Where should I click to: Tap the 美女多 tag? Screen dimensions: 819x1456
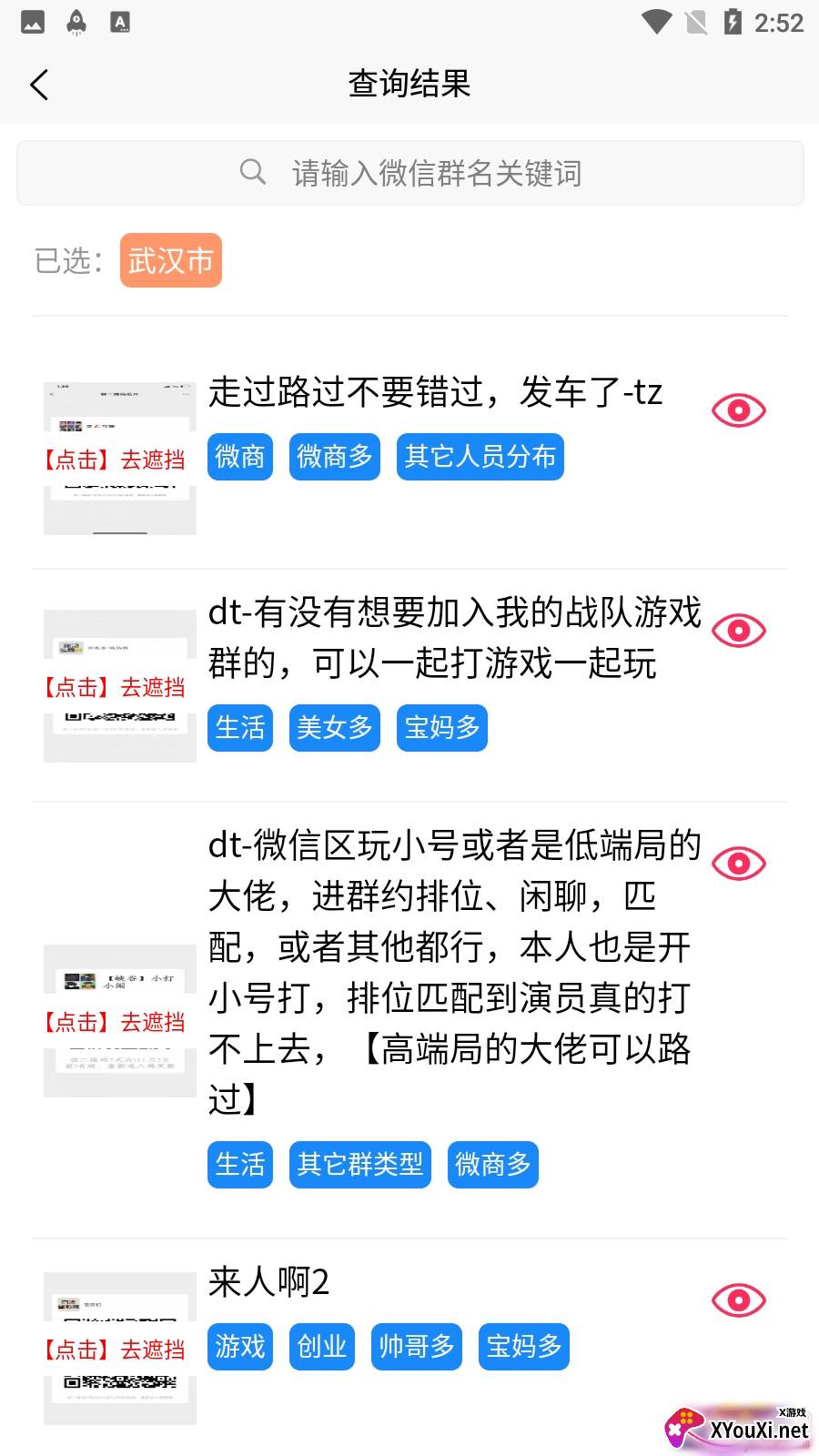[x=334, y=727]
